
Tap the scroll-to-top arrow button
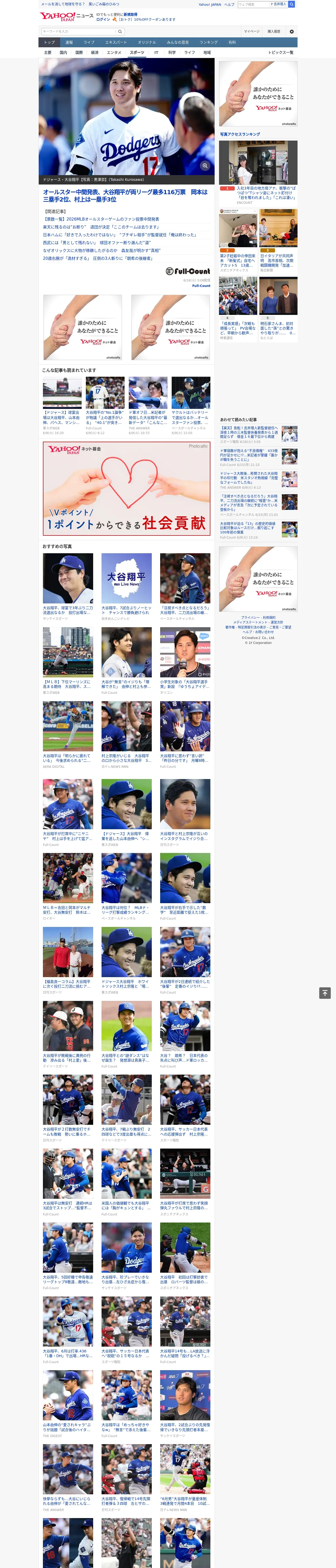(325, 993)
